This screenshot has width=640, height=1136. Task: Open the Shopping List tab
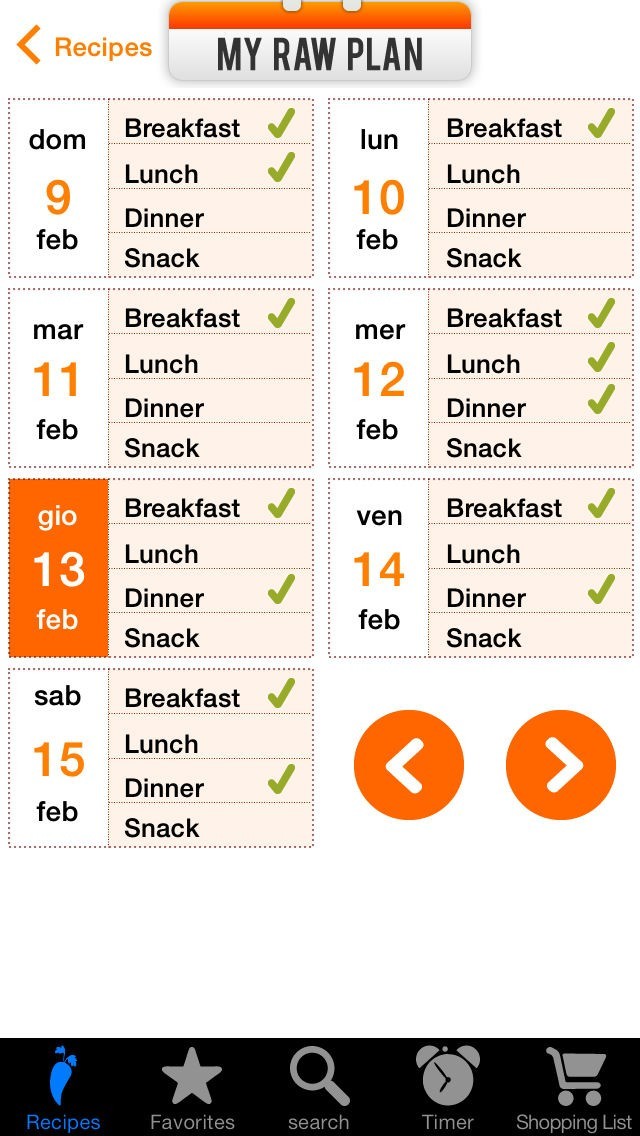pyautogui.click(x=575, y=1088)
